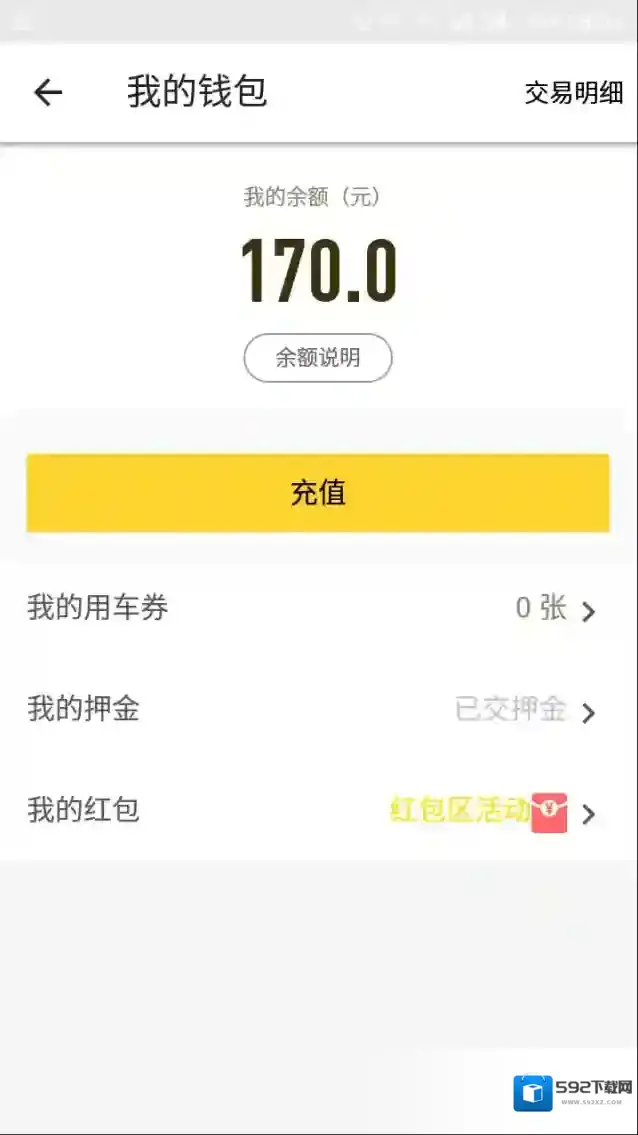638x1135 pixels.
Task: Open 我的押金 deposit row
Action: tap(318, 710)
